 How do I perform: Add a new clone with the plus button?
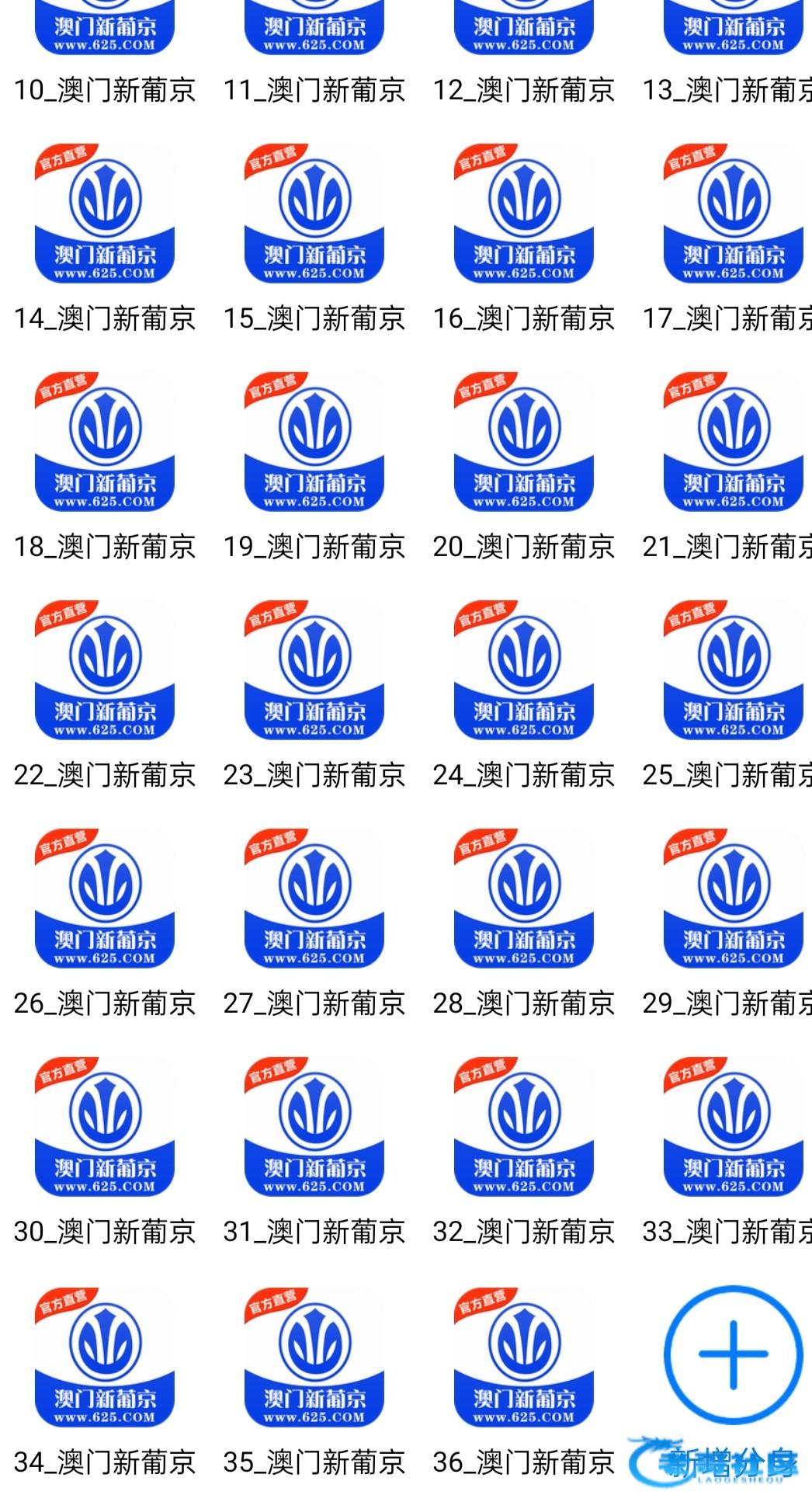coord(733,1354)
